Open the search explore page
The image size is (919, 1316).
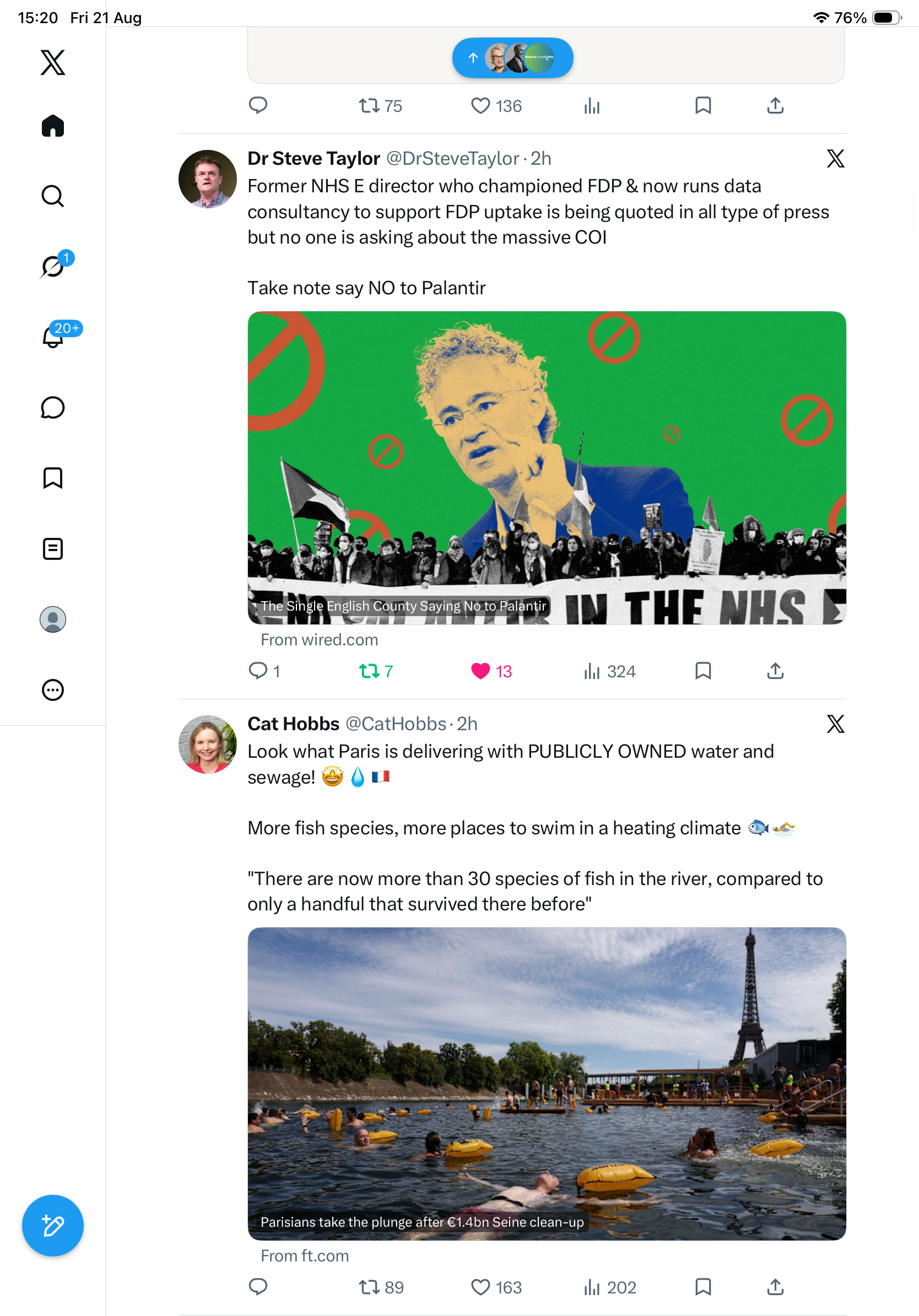pyautogui.click(x=53, y=196)
